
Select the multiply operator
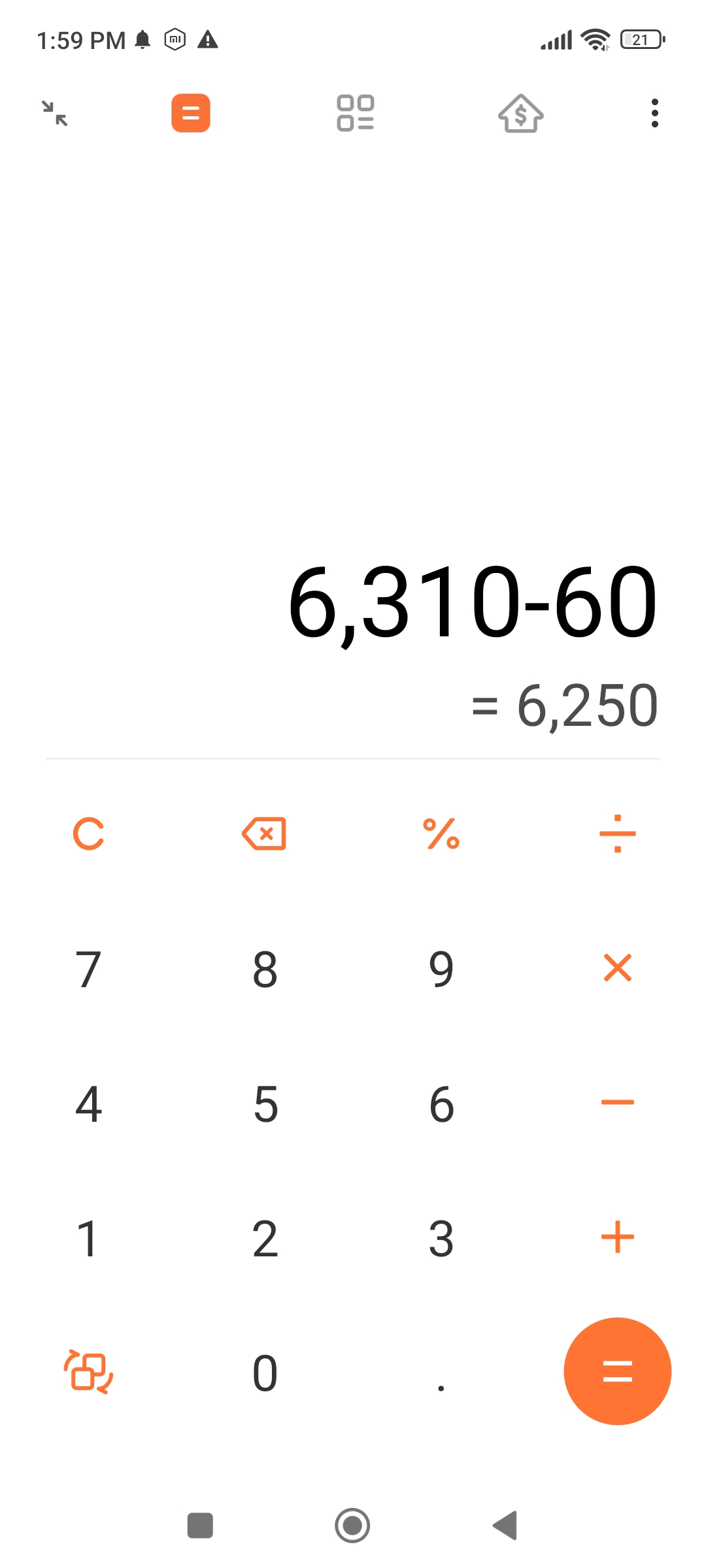617,968
